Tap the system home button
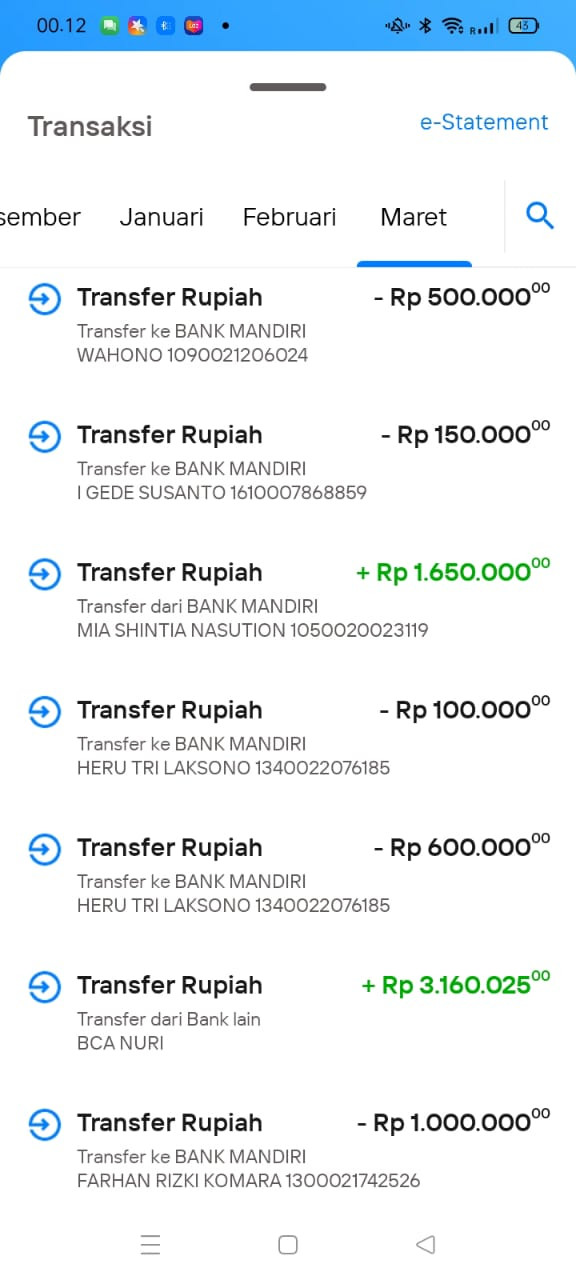Viewport: 576px width, 1280px height. pyautogui.click(x=288, y=1244)
